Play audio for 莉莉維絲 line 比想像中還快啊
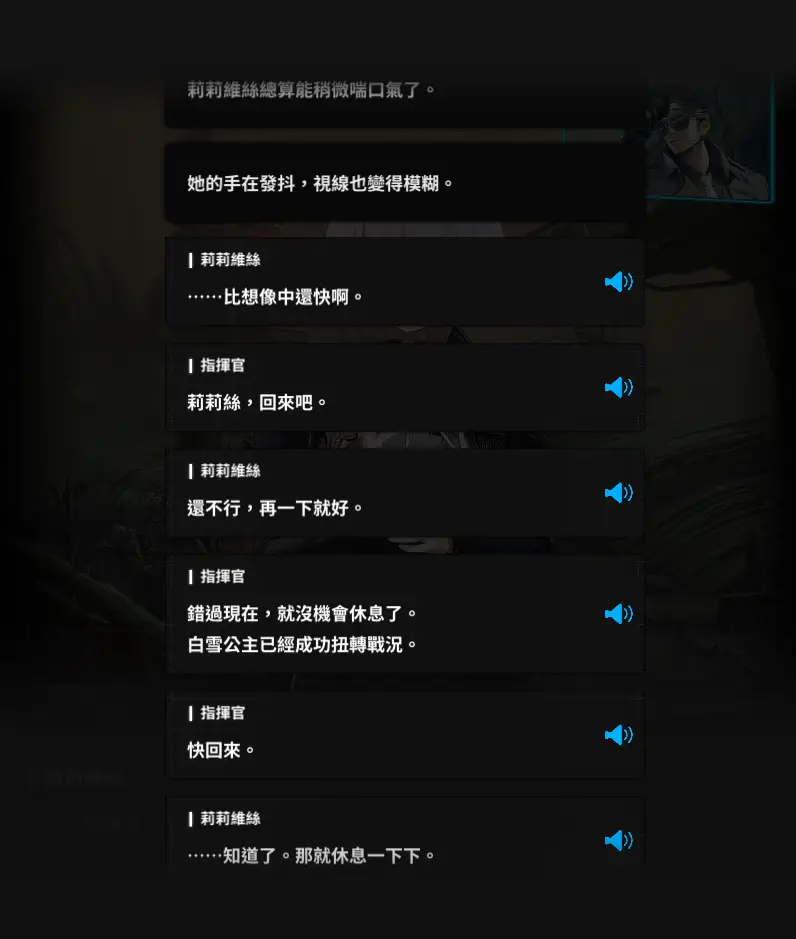 618,282
